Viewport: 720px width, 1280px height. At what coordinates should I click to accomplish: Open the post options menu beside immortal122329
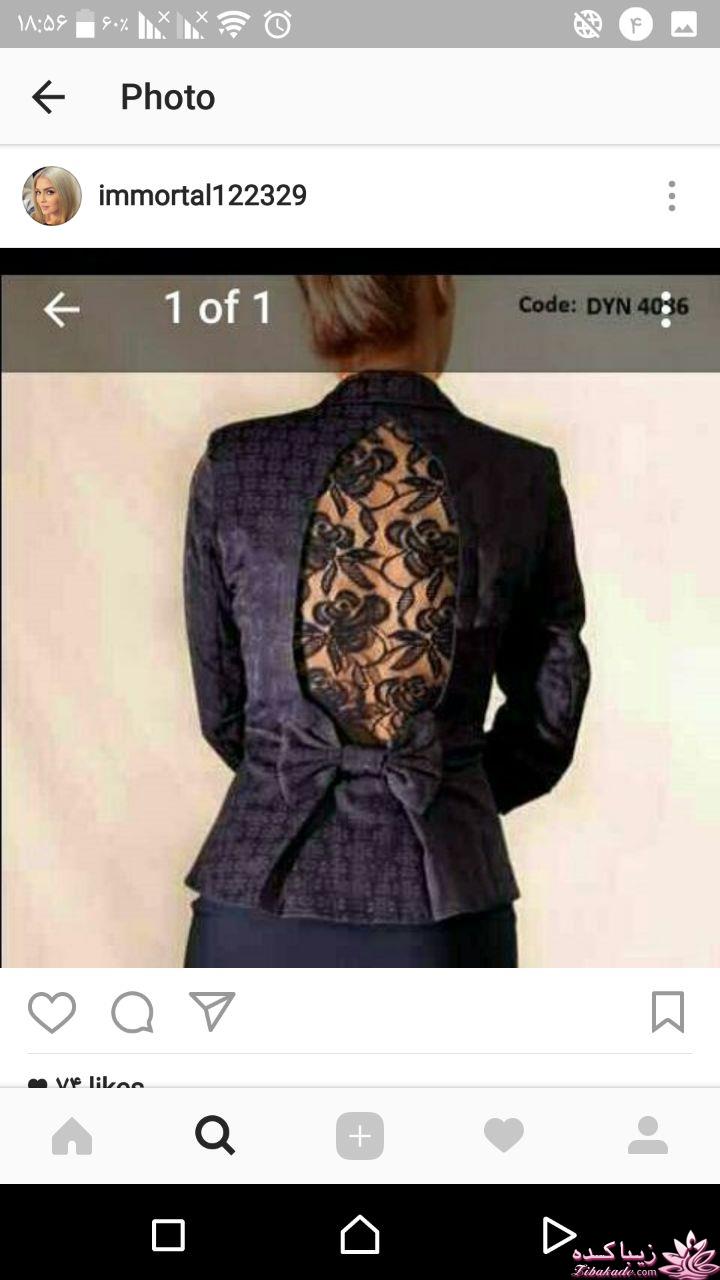pyautogui.click(x=671, y=196)
